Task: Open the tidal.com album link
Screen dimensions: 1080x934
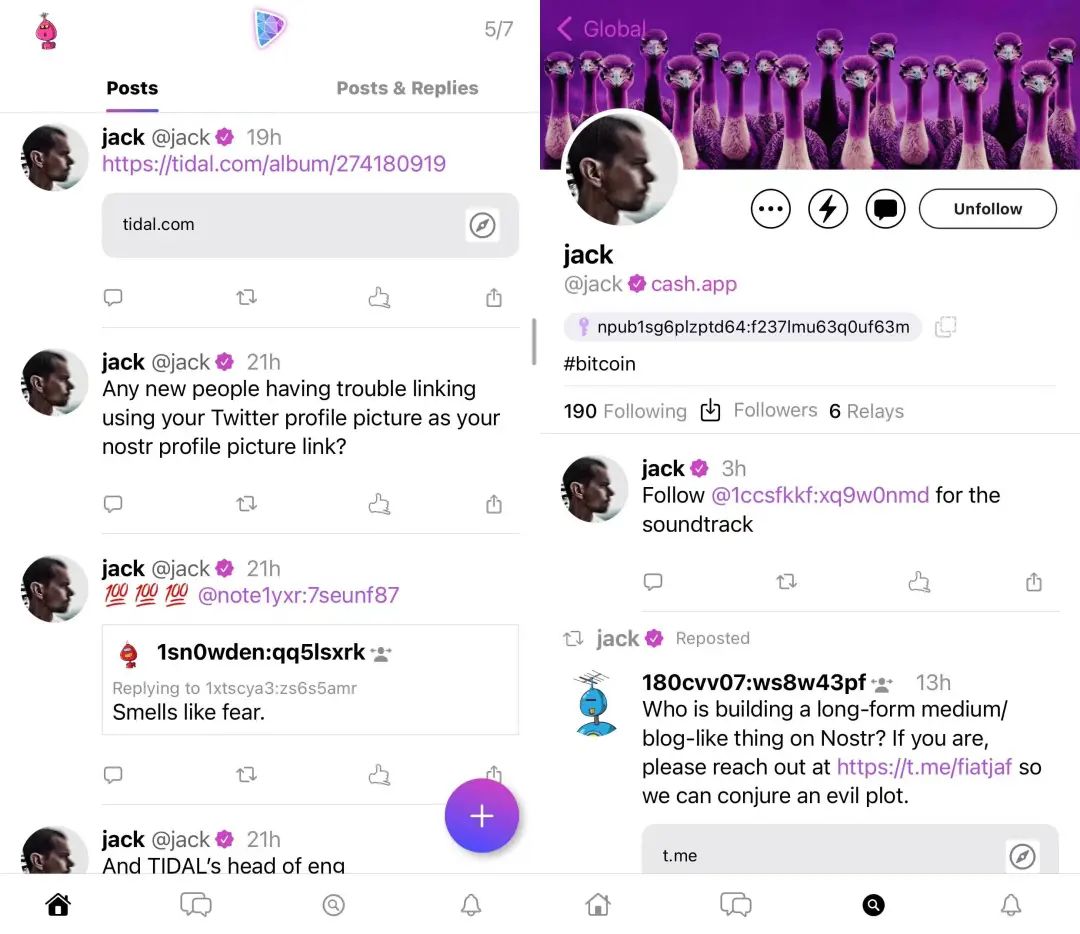Action: click(x=273, y=164)
